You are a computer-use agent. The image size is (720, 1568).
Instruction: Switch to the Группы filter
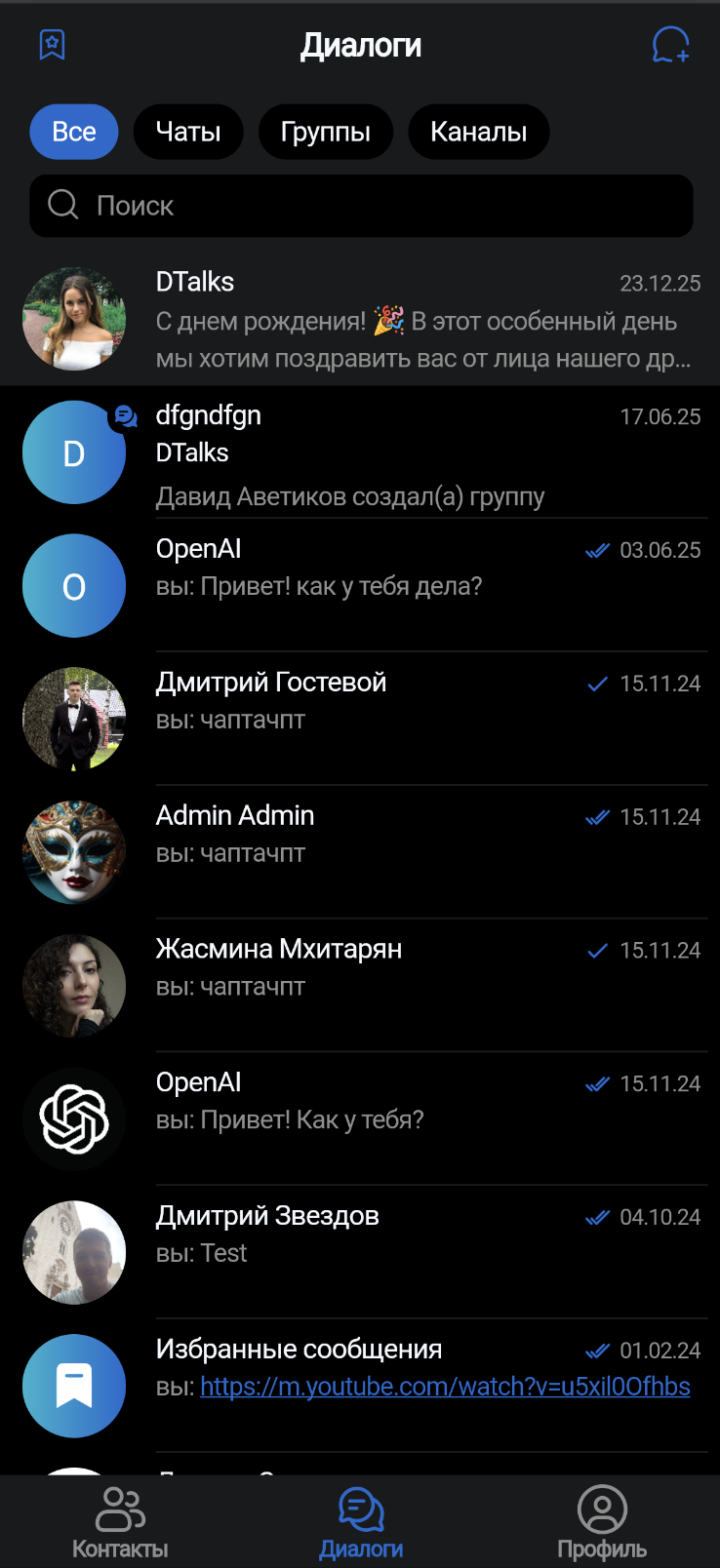326,131
